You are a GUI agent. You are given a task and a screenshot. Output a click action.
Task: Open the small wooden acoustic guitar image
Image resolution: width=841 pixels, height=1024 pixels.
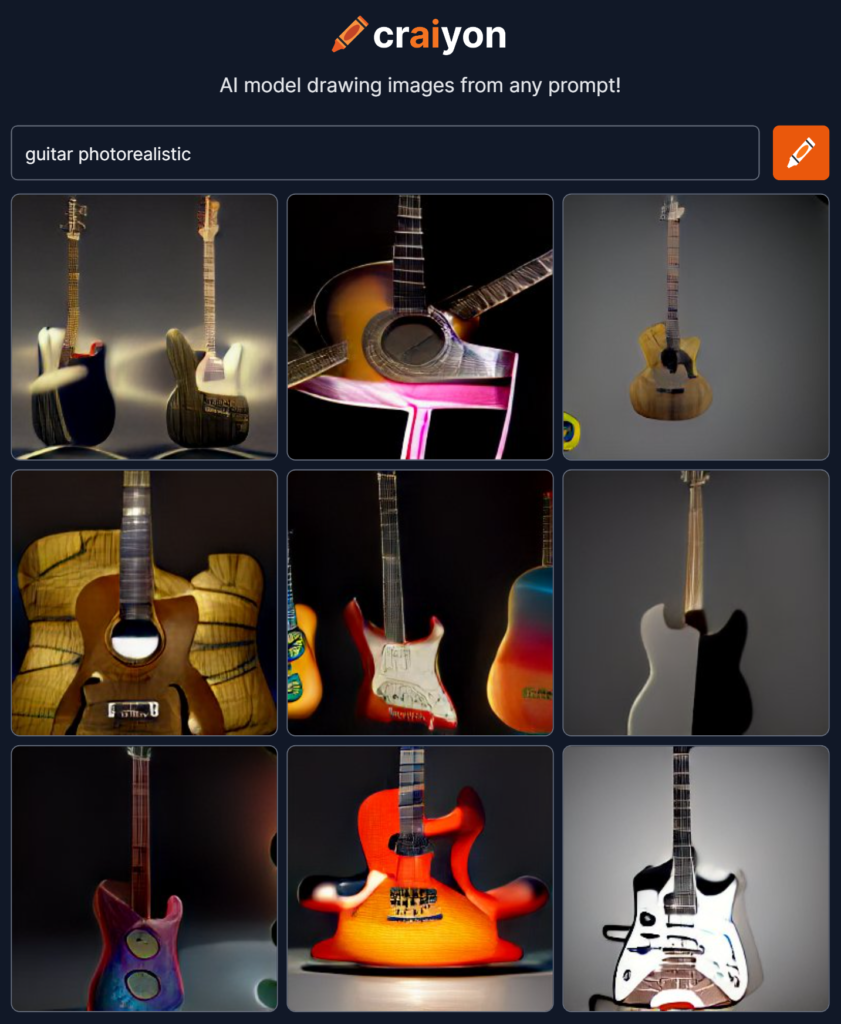tap(696, 327)
